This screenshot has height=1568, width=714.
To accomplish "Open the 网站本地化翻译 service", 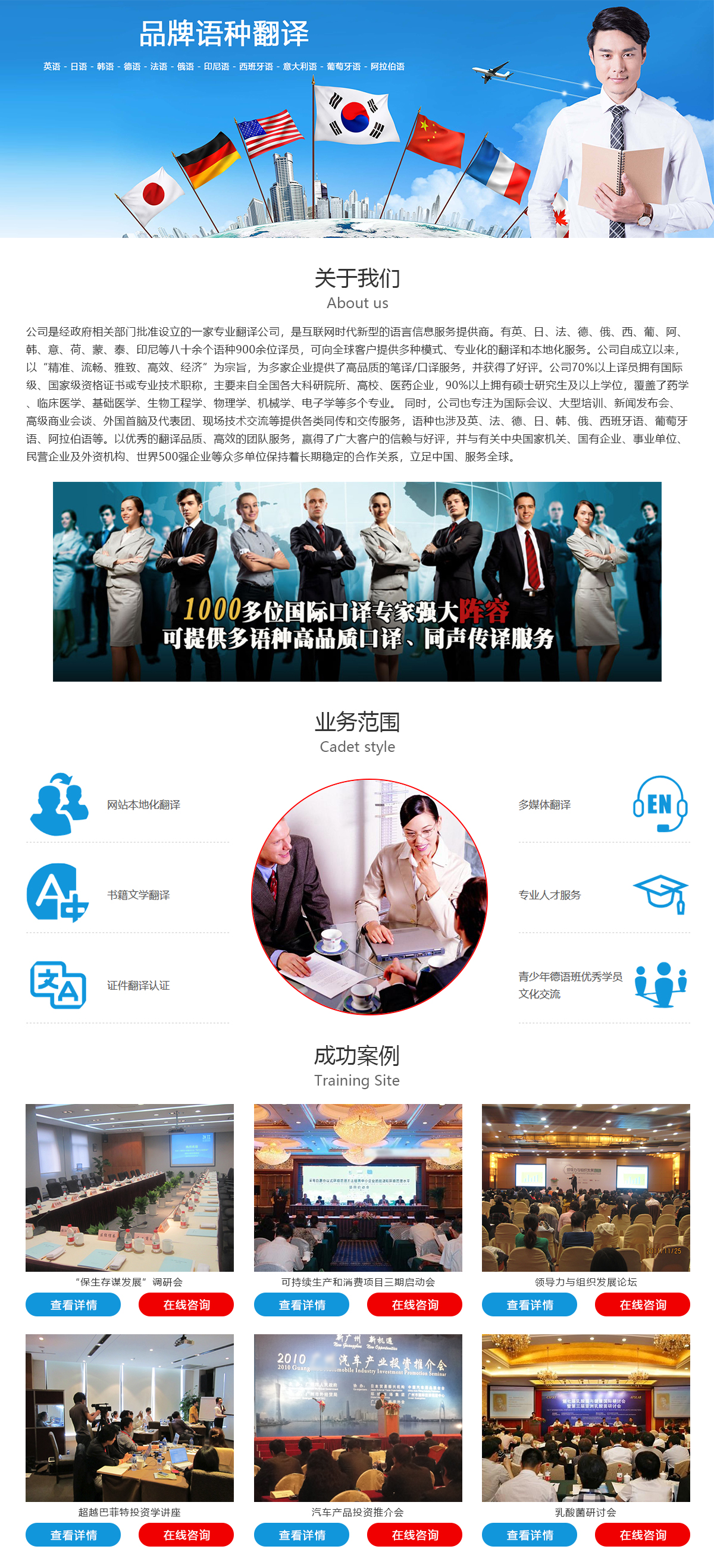I will tap(143, 805).
